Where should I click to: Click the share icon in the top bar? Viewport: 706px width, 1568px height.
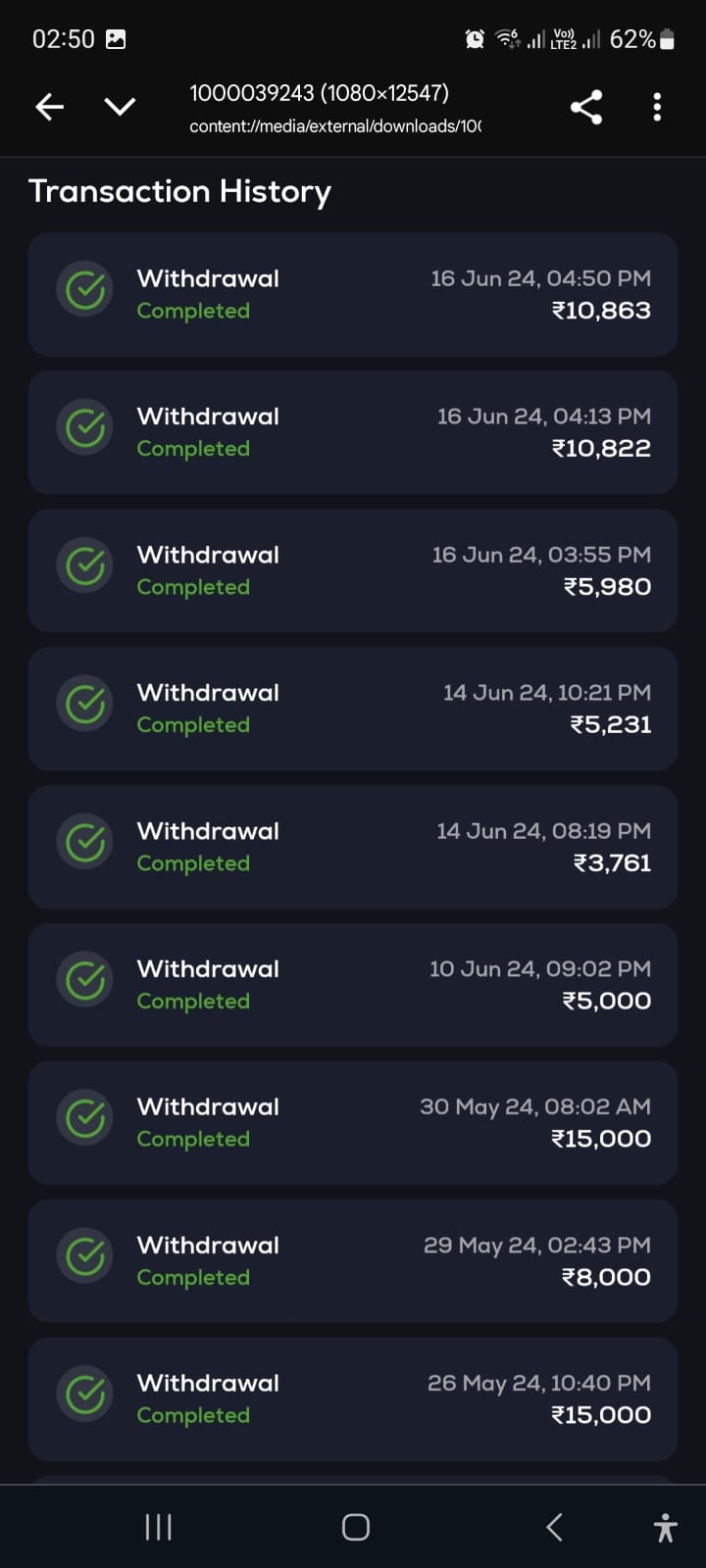click(586, 107)
